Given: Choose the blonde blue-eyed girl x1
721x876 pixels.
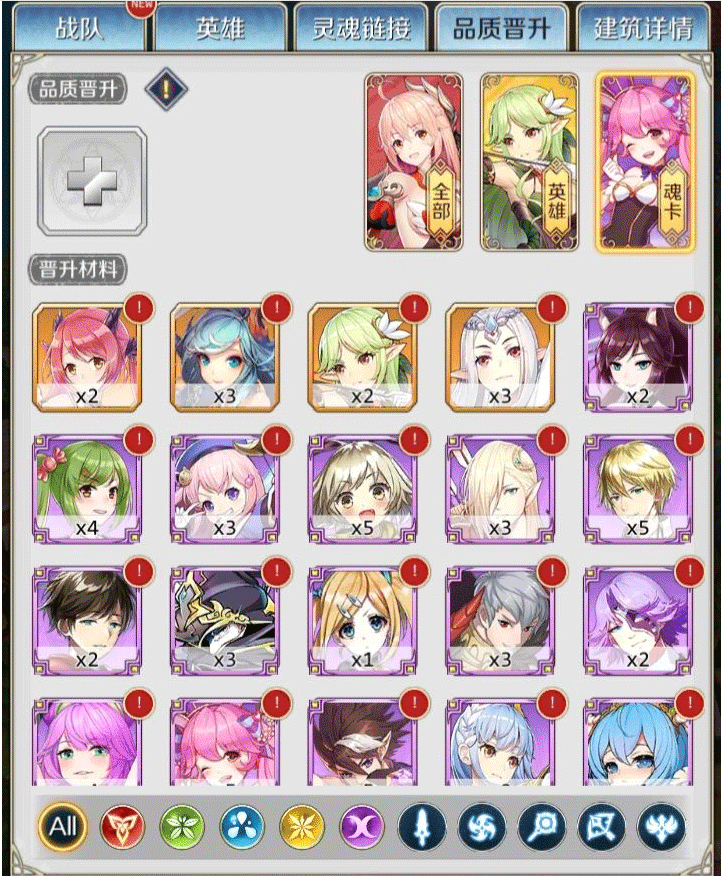Looking at the screenshot, I should tap(362, 620).
